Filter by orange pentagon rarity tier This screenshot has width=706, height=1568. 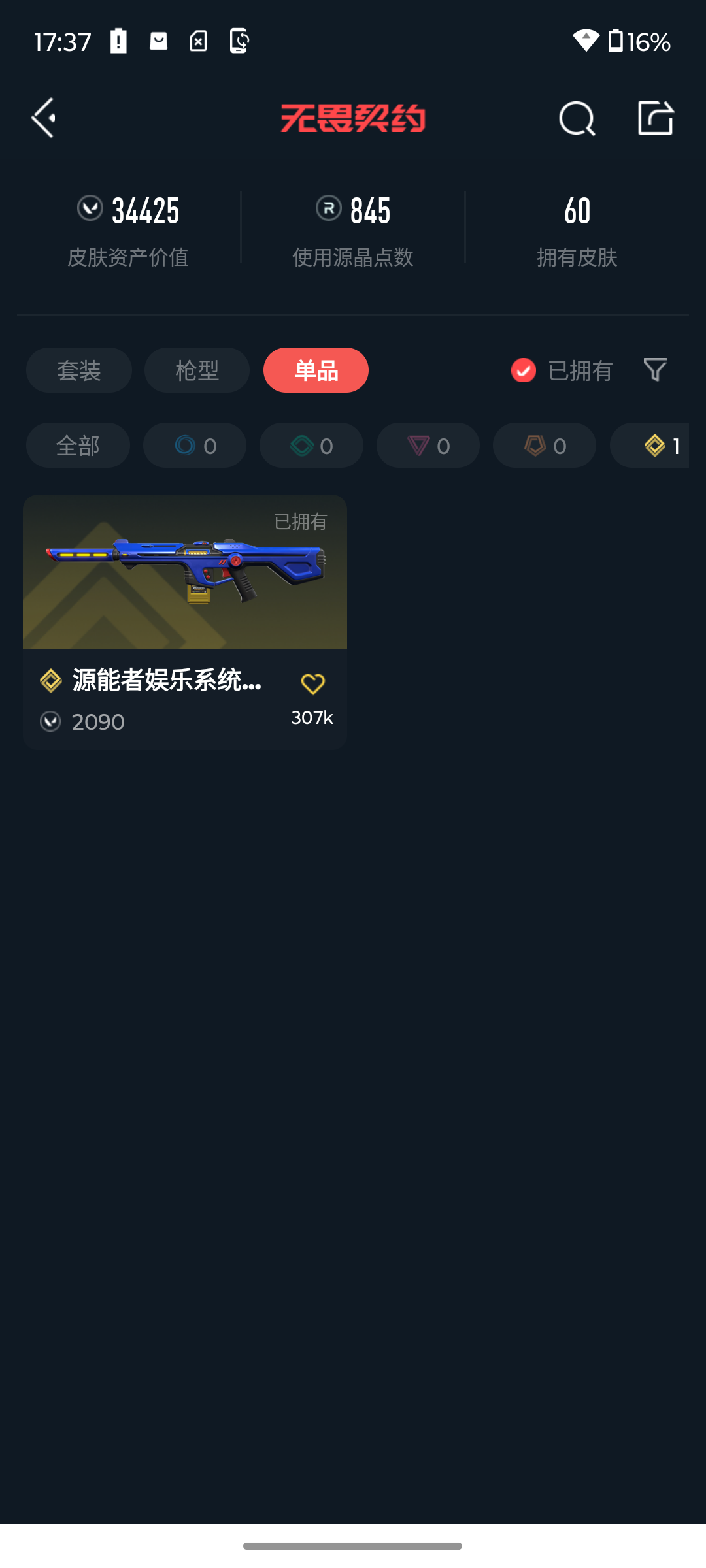(545, 446)
